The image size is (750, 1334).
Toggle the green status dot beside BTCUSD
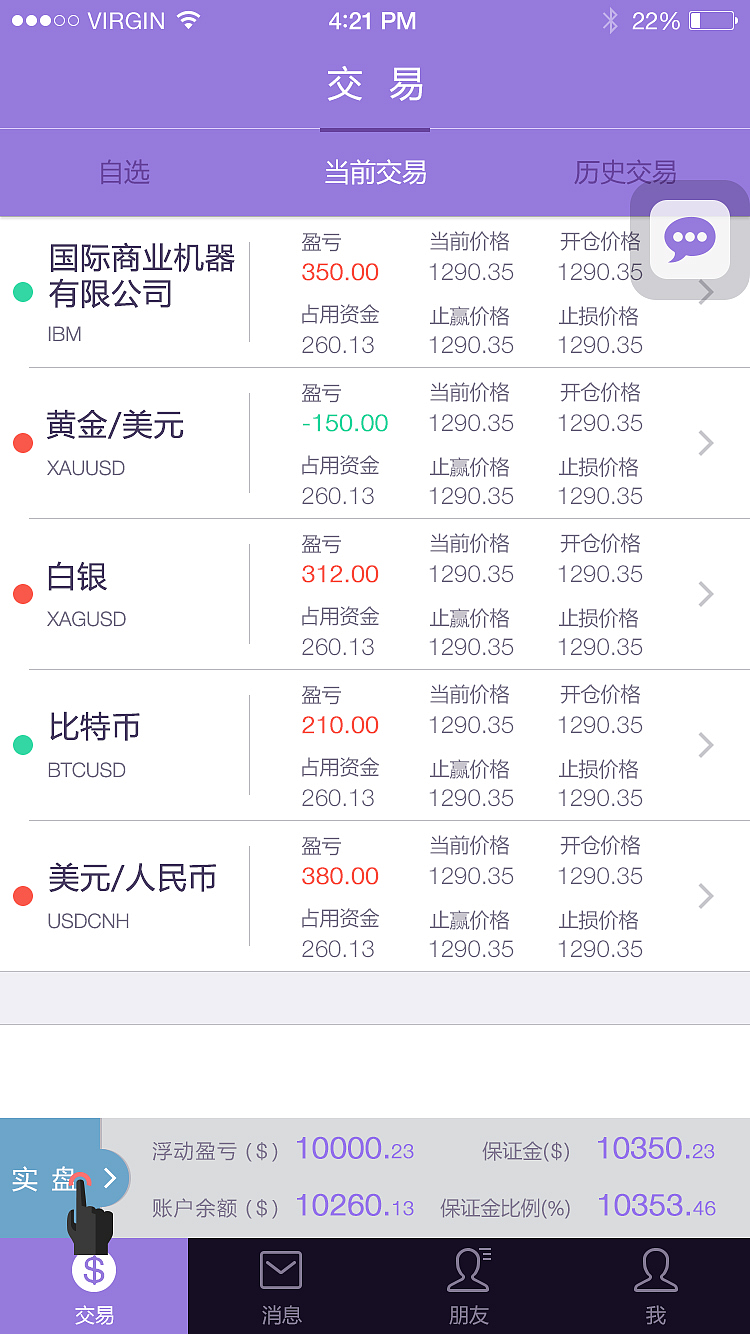pyautogui.click(x=22, y=745)
